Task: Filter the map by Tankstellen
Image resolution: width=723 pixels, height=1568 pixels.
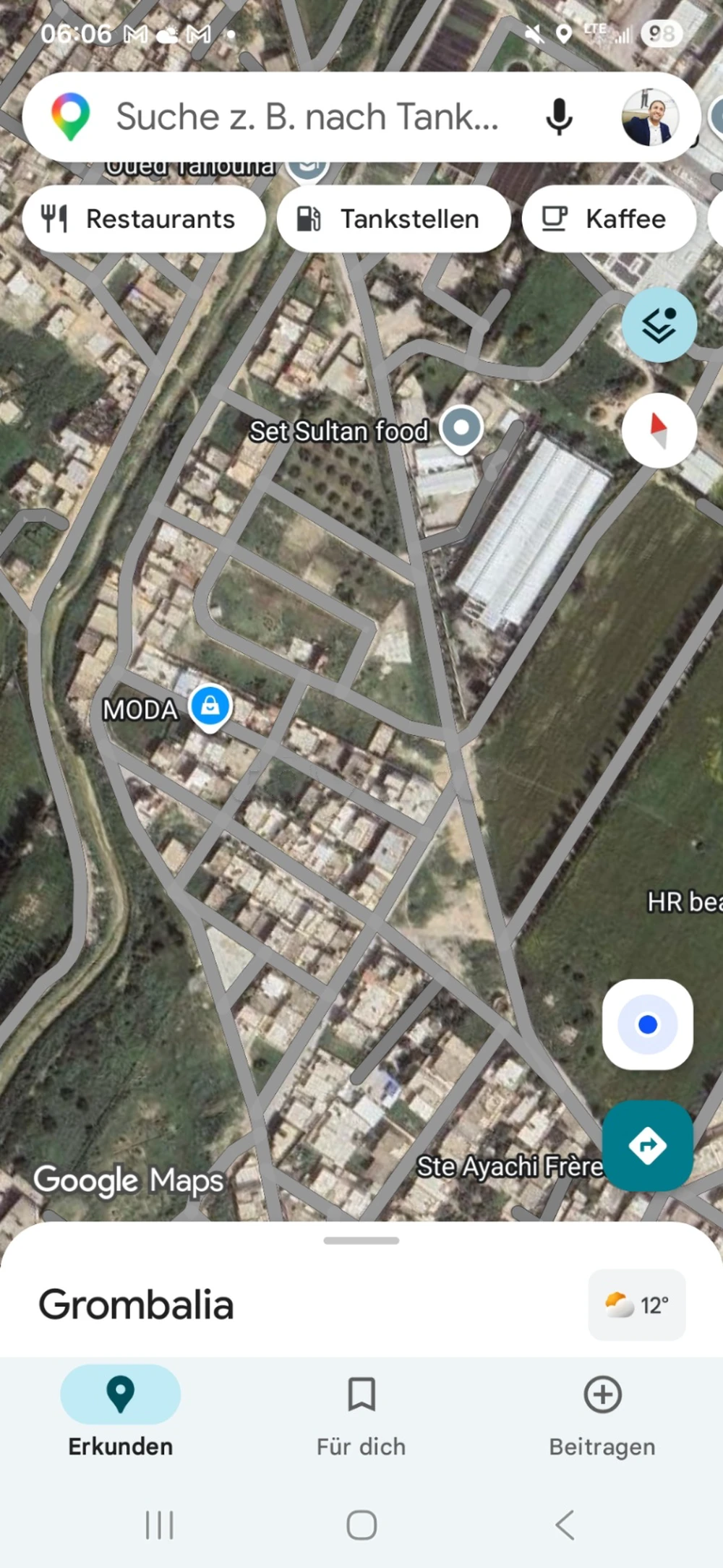Action: pos(393,219)
